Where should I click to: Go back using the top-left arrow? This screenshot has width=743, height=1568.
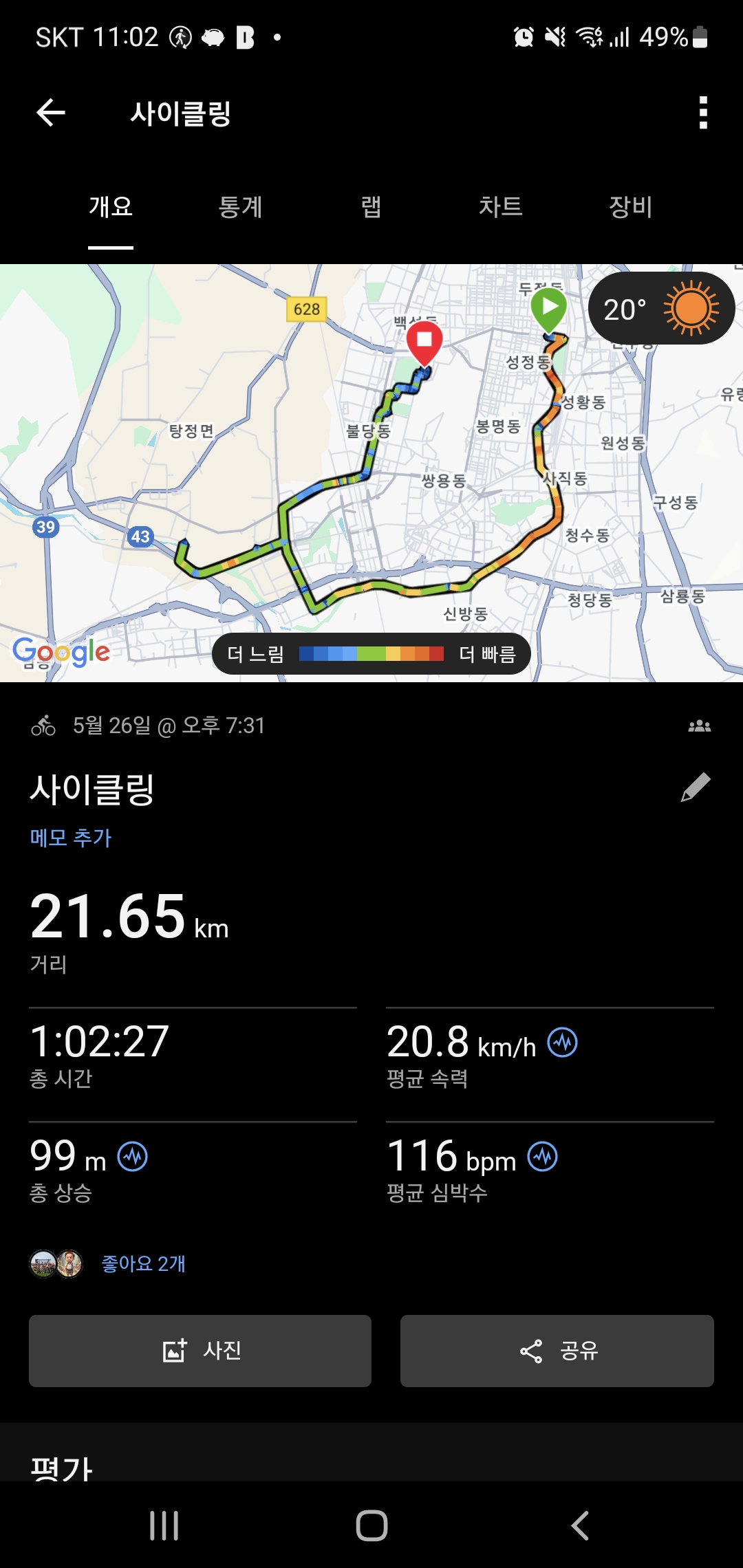51,113
